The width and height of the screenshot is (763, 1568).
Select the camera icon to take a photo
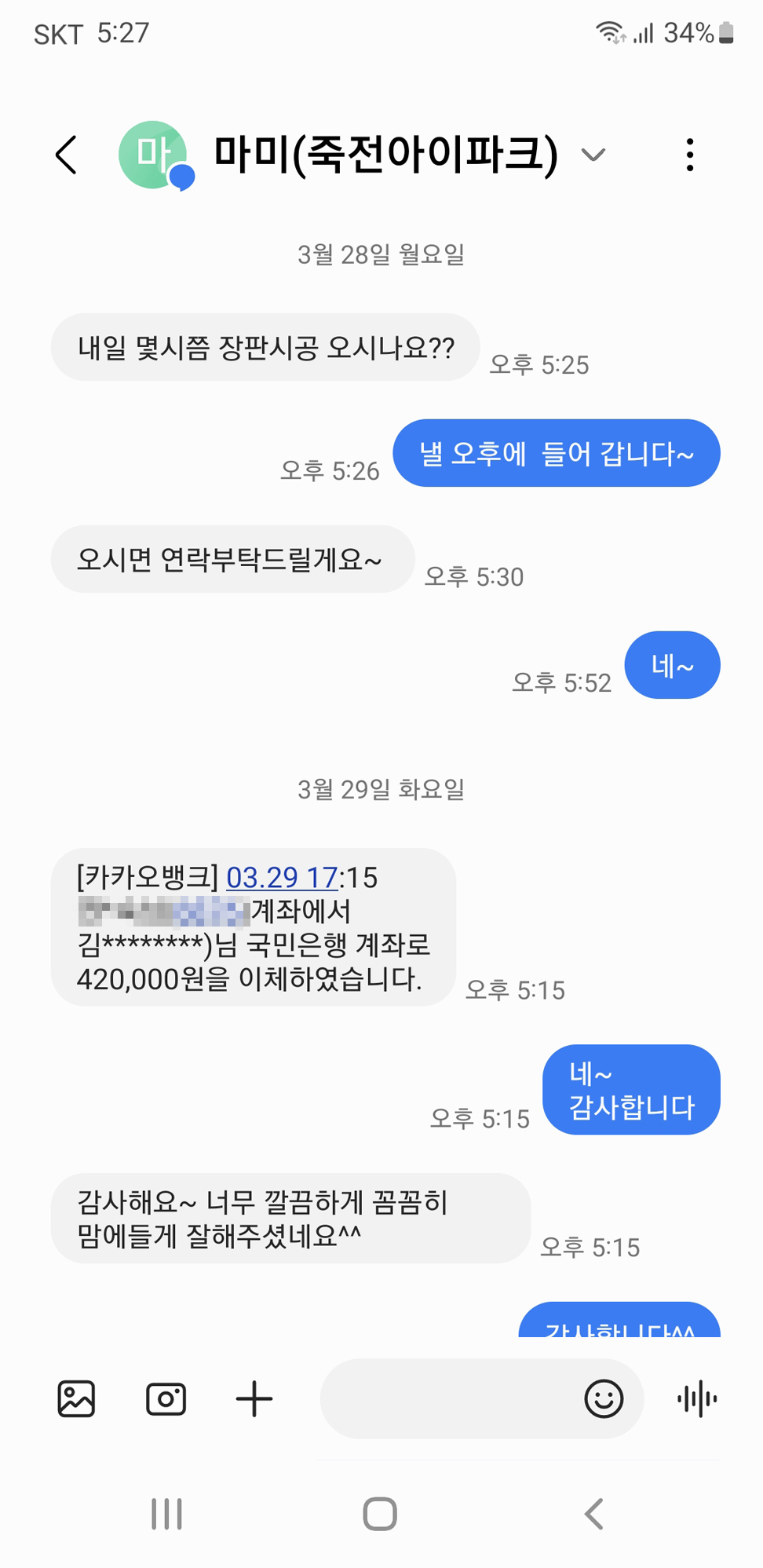coord(165,1398)
